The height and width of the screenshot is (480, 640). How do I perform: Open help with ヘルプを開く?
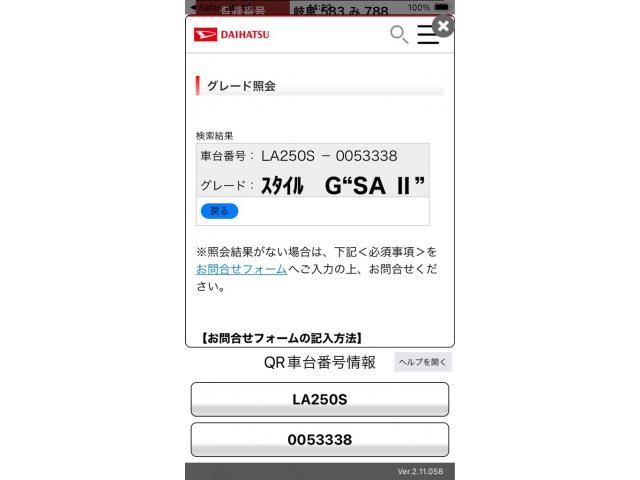423,362
